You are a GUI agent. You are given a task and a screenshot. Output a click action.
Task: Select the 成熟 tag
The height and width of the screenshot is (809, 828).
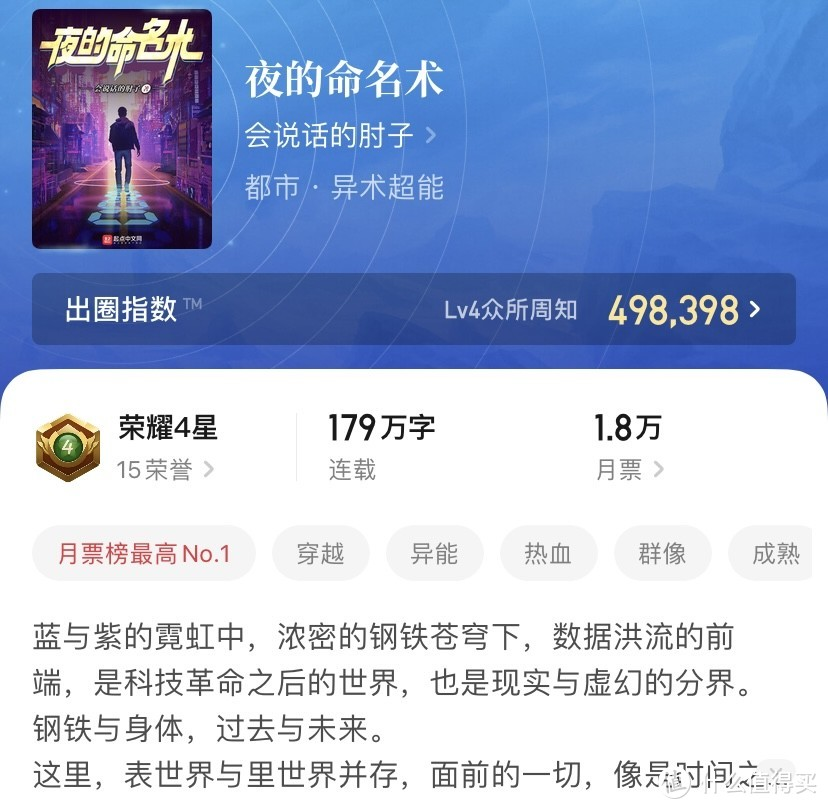pyautogui.click(x=776, y=553)
